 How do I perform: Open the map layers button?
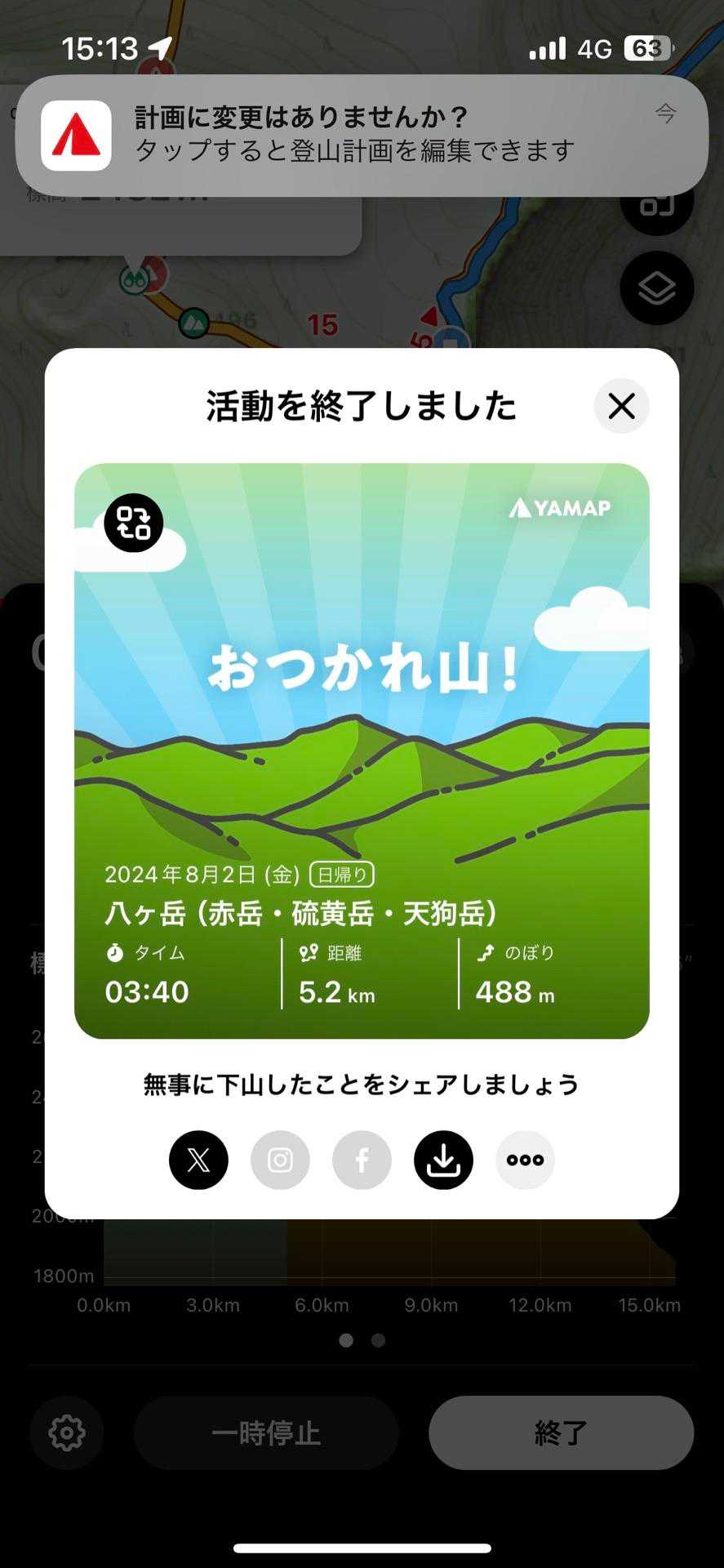[x=656, y=288]
